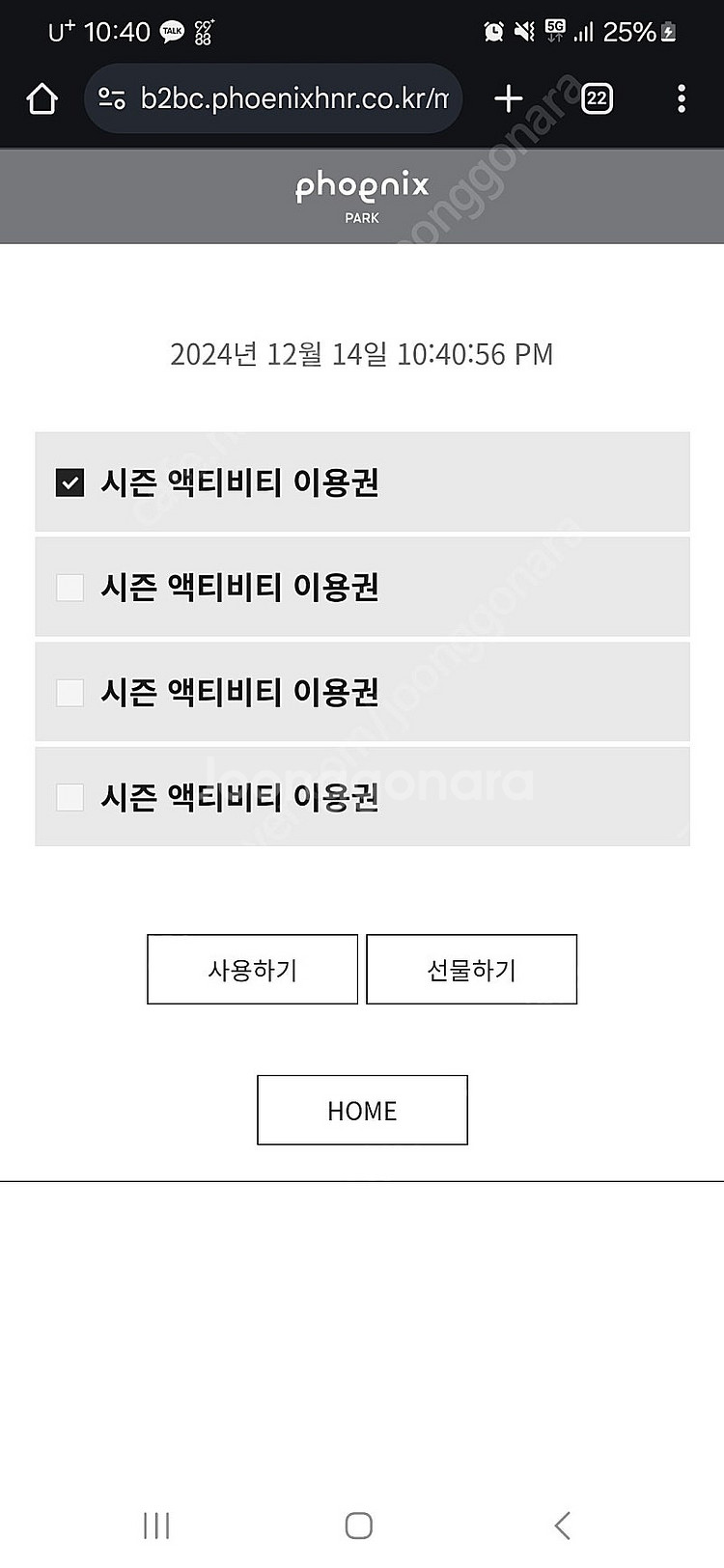This screenshot has height=1568, width=724.
Task: Open the browser overflow menu
Action: tap(682, 98)
